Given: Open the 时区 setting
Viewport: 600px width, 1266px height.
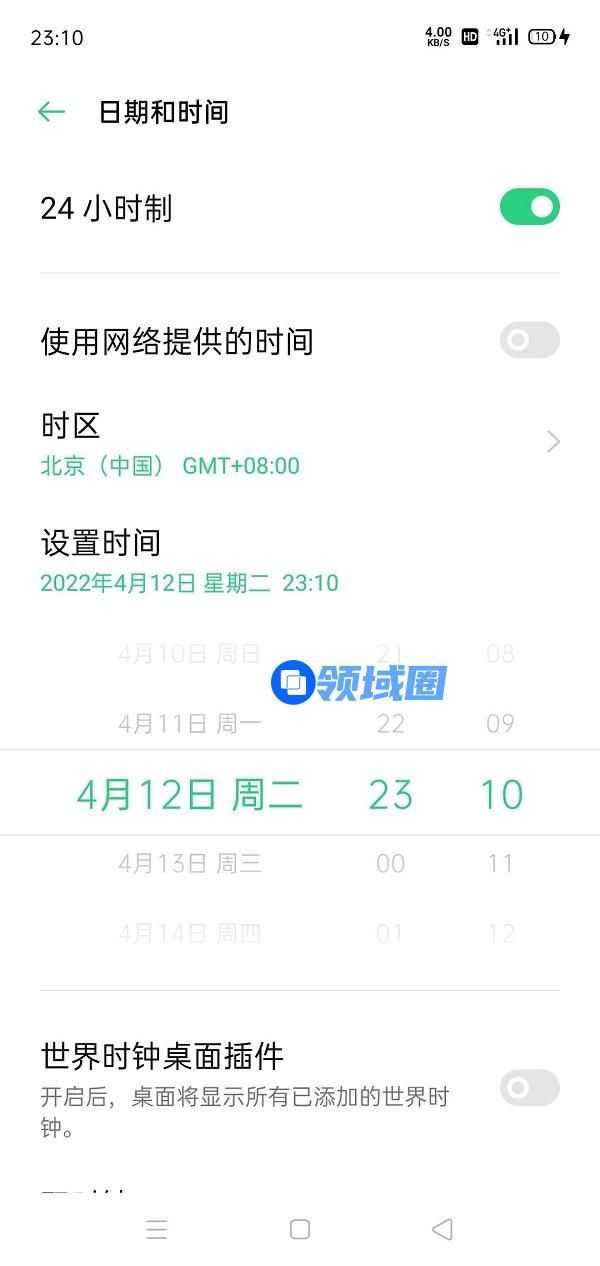Looking at the screenshot, I should [300, 442].
